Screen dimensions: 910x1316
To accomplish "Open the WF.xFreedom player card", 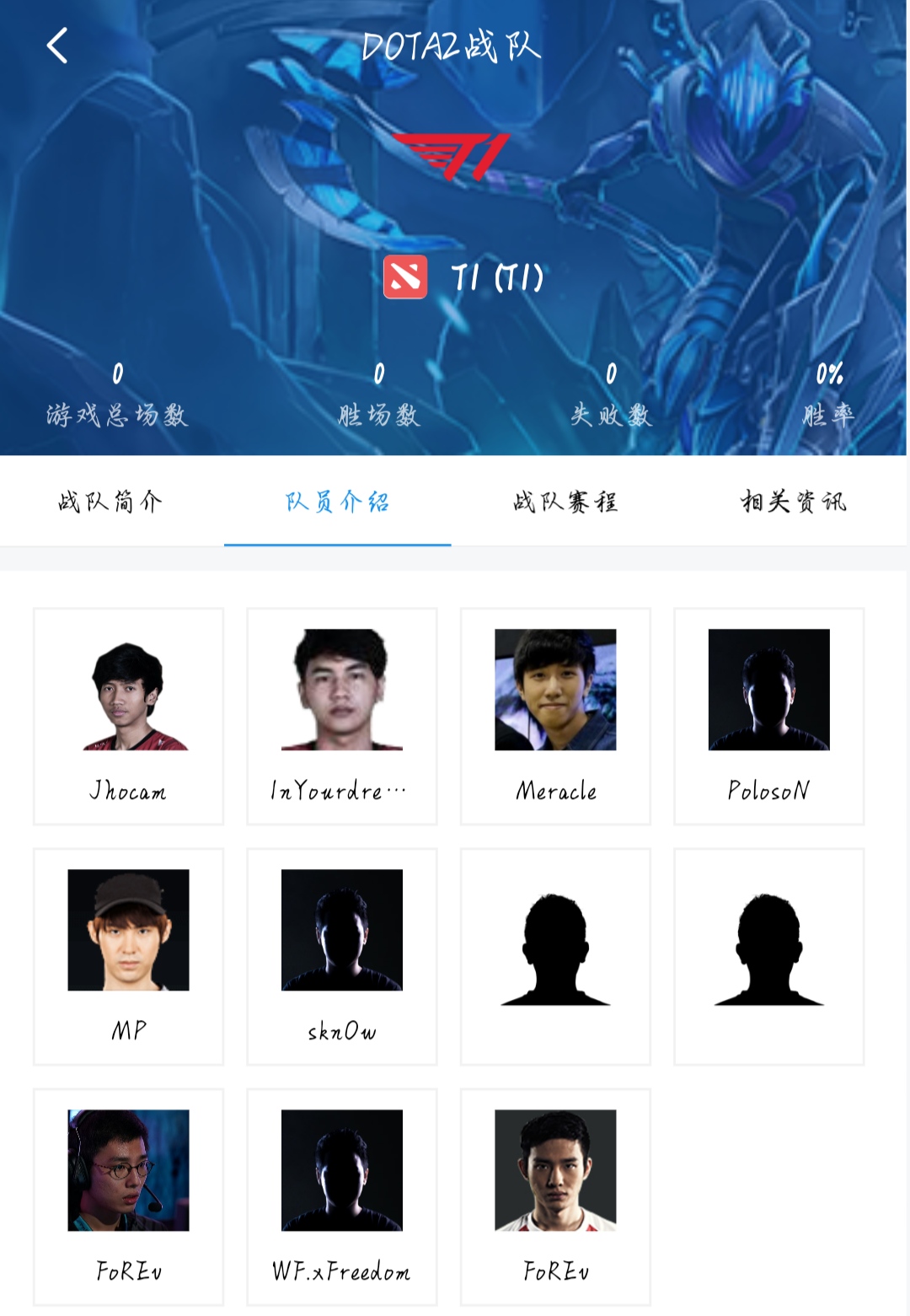I will (x=341, y=1196).
